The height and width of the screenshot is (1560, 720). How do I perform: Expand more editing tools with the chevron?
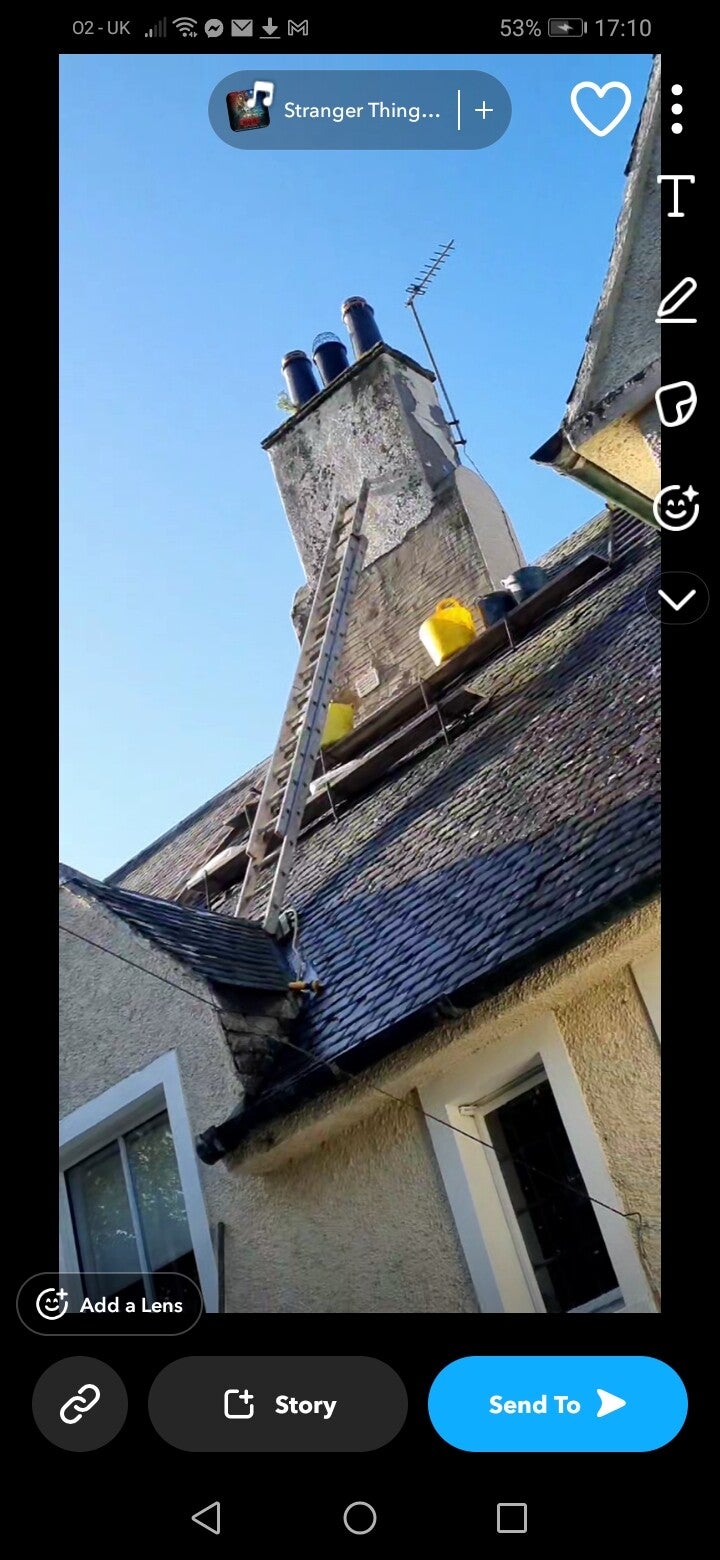pos(677,599)
